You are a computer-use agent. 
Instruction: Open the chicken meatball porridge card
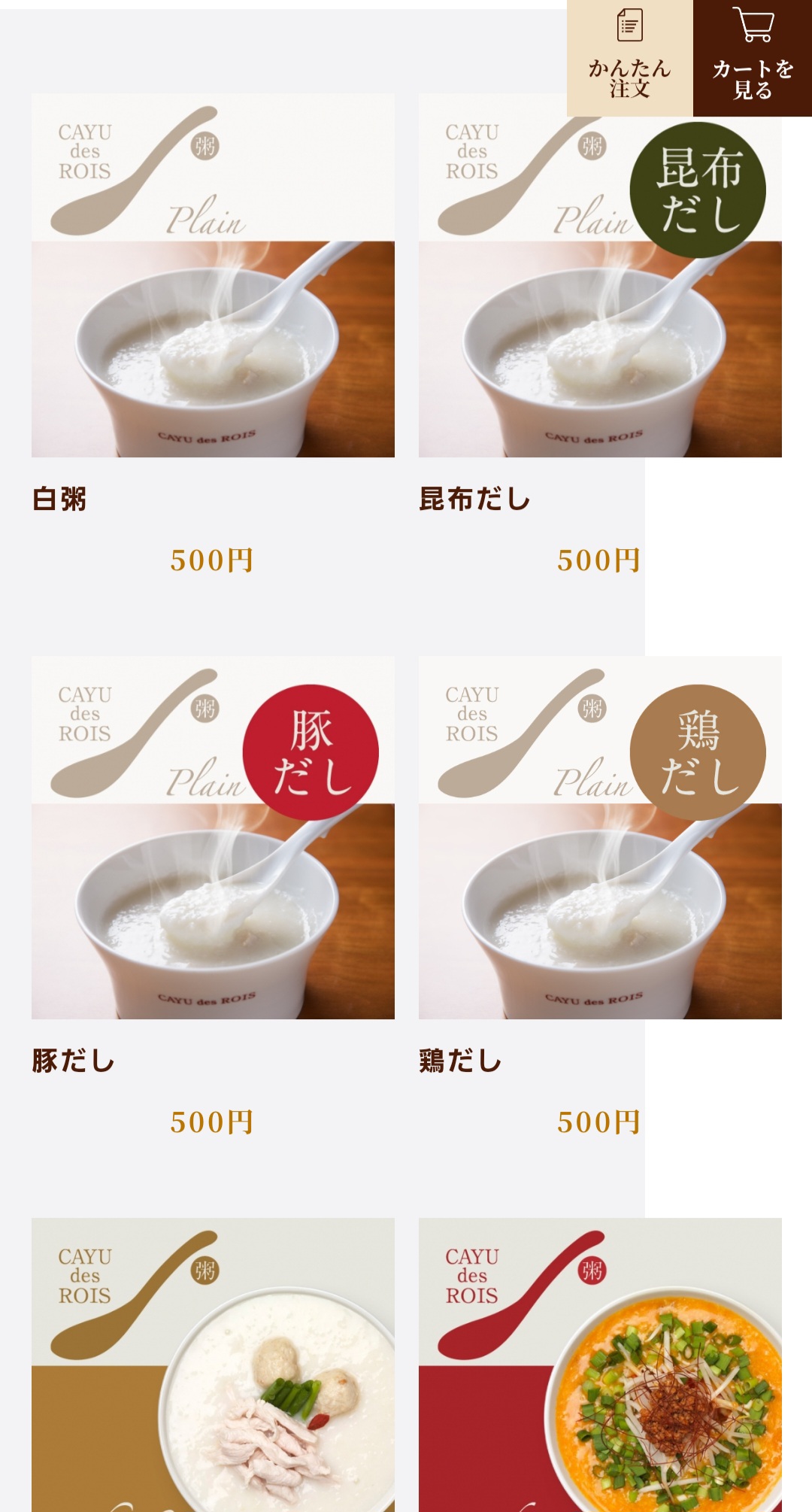(x=213, y=1365)
